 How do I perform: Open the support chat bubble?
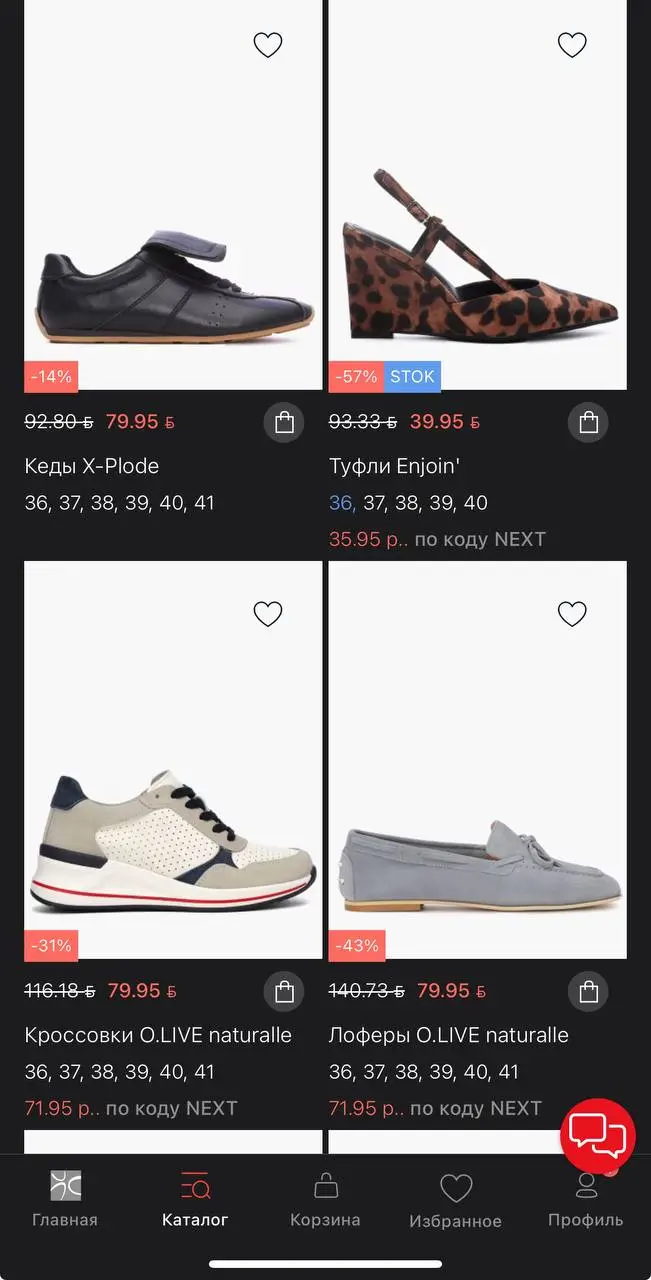(x=597, y=1135)
